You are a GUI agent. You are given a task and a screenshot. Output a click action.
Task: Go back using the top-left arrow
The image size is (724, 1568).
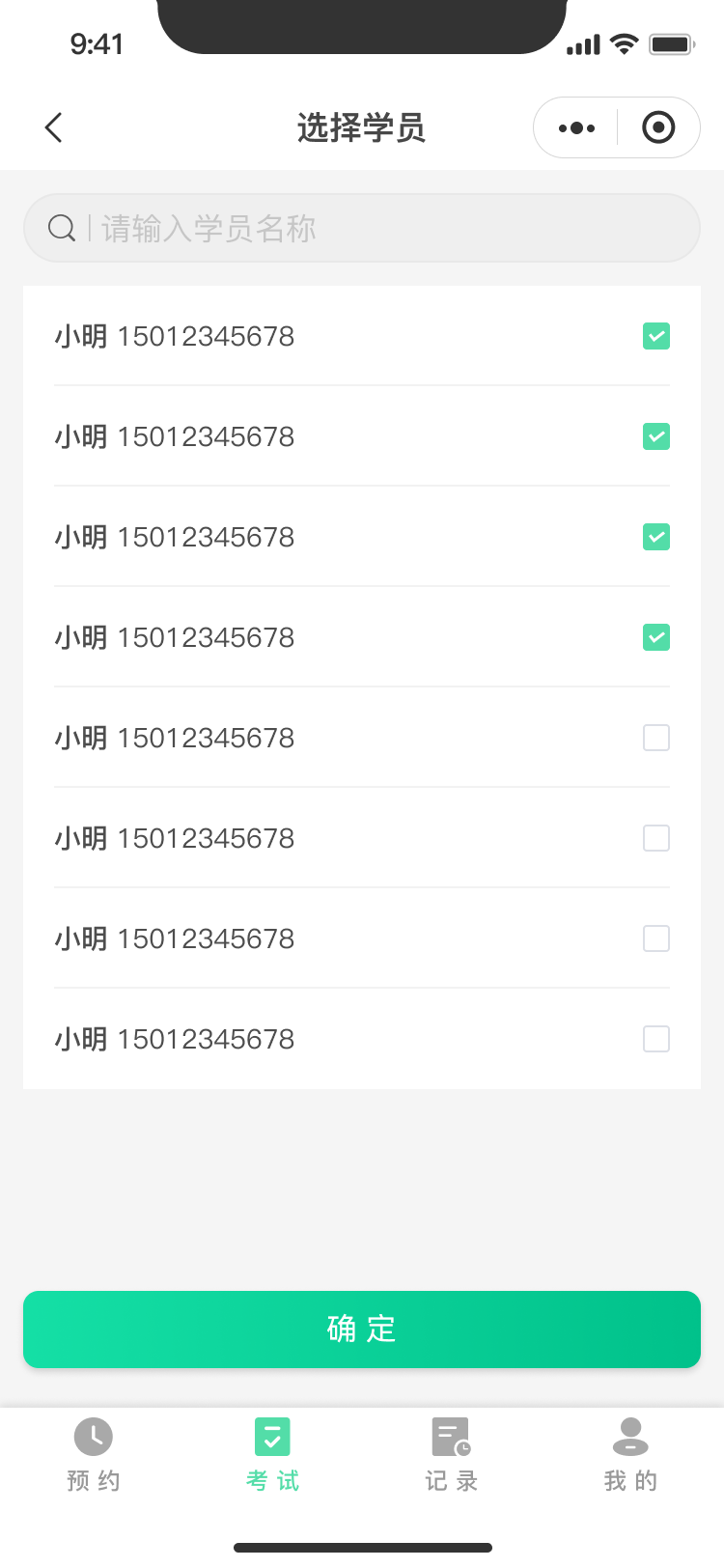click(x=54, y=127)
